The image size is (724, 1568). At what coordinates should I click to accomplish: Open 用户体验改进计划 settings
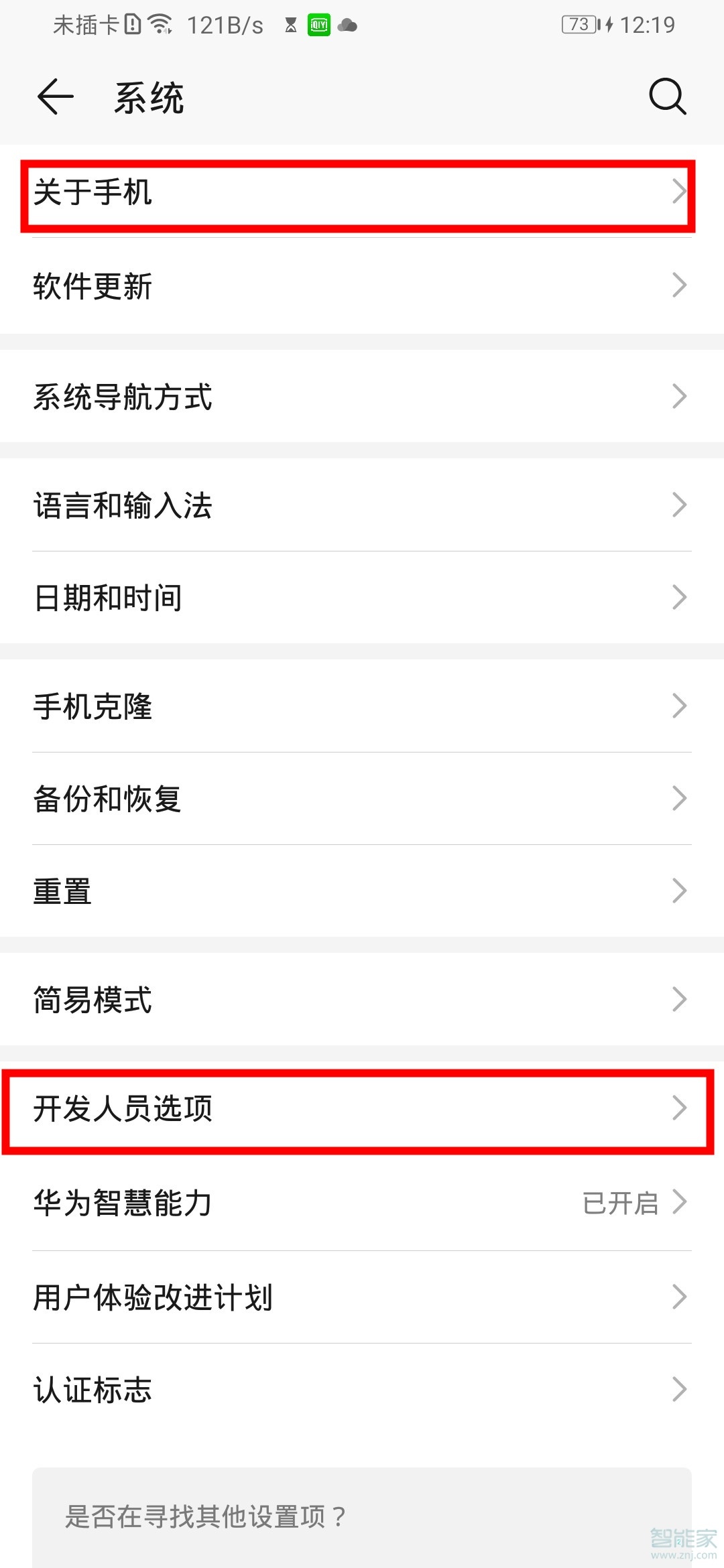pos(362,1297)
